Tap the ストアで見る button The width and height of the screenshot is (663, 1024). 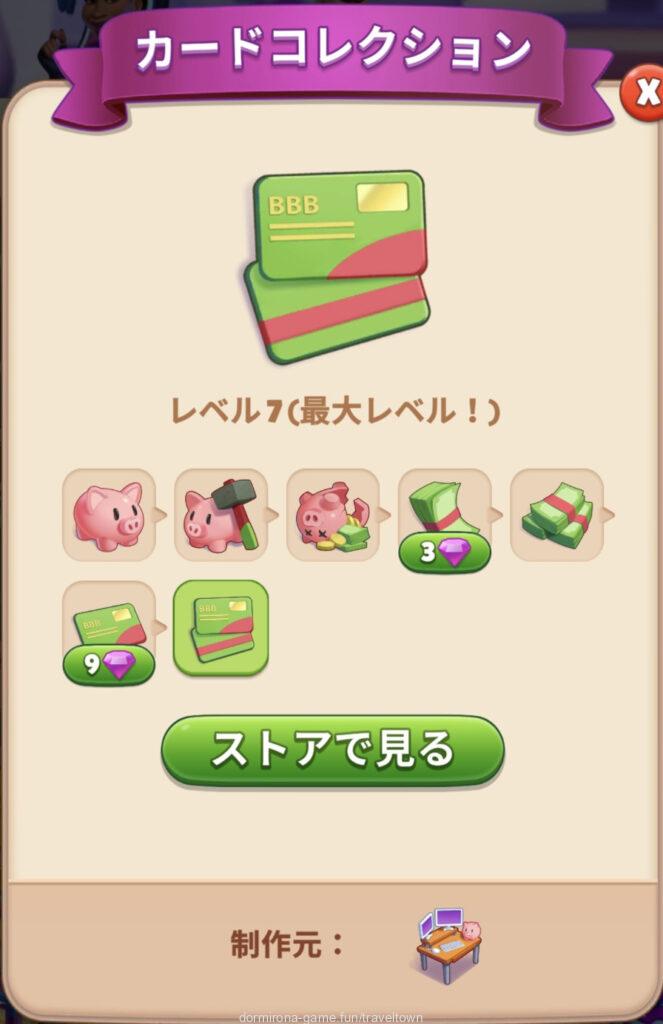click(332, 750)
